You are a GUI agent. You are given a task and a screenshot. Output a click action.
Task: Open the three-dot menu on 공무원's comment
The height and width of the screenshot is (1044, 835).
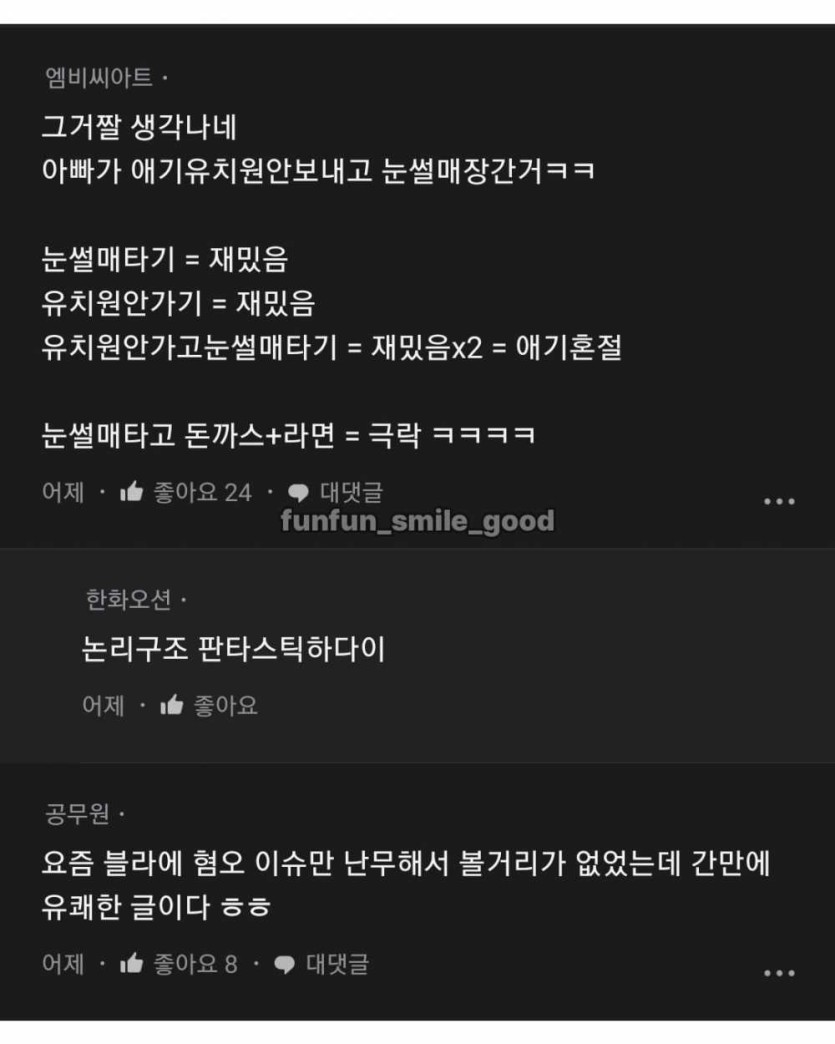coord(779,973)
